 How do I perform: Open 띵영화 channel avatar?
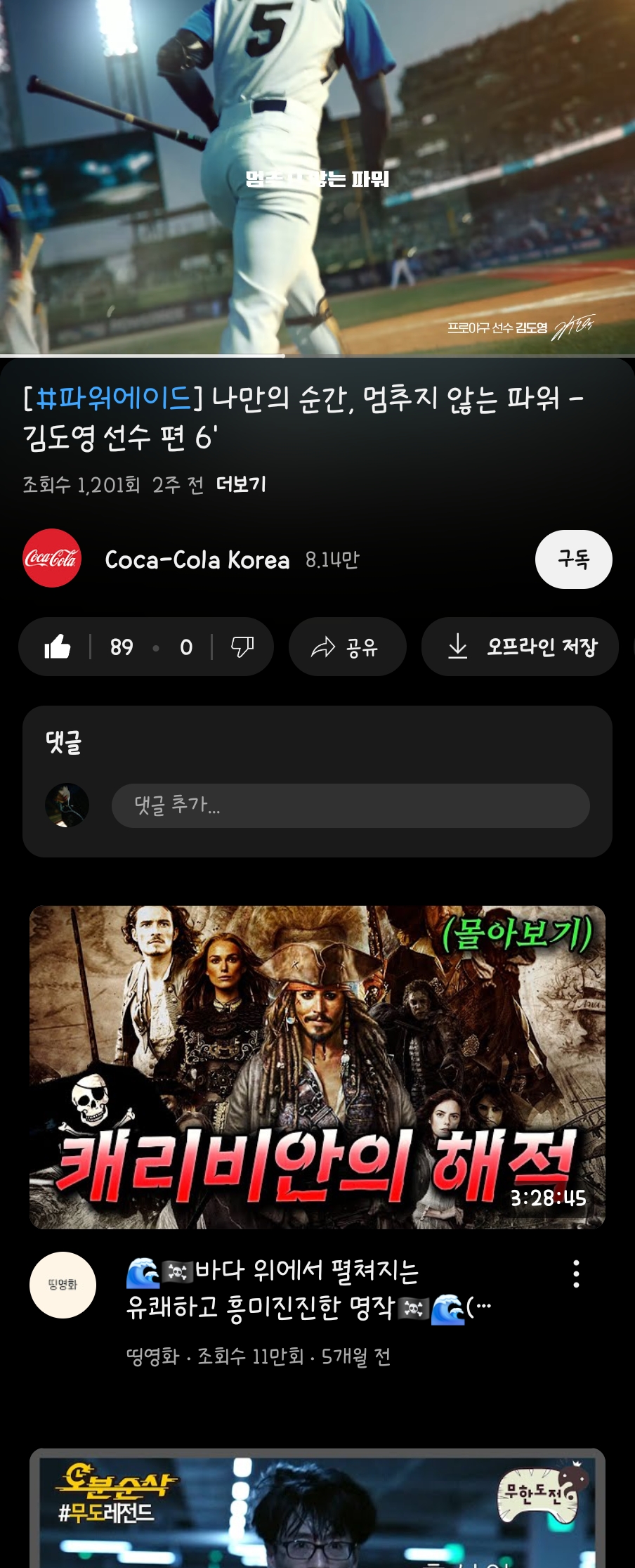[x=63, y=1285]
